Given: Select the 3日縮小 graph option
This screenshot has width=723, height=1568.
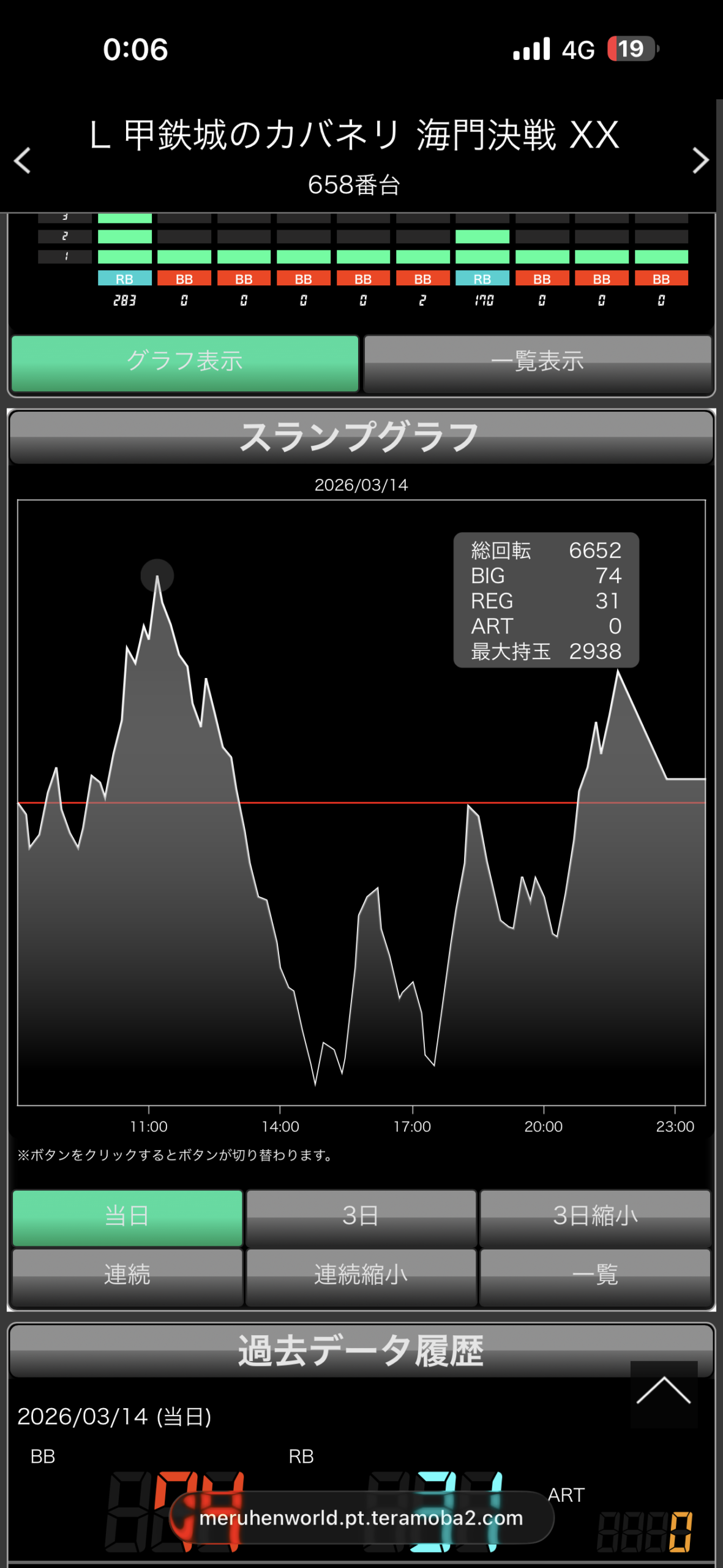Looking at the screenshot, I should point(595,1216).
